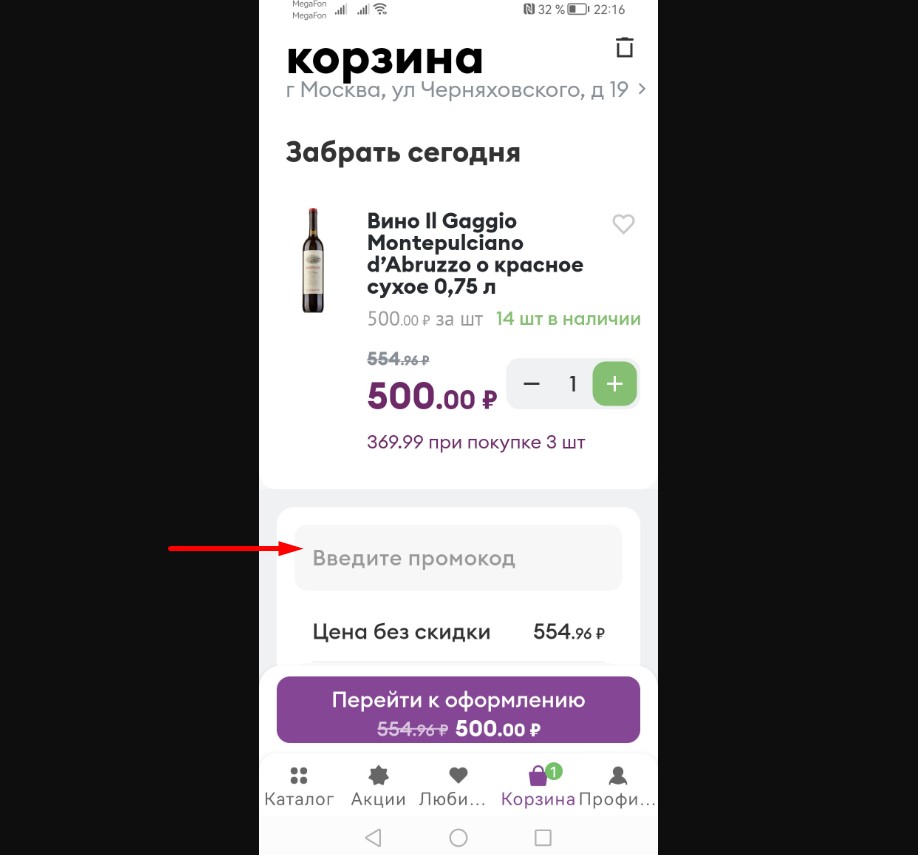Open the pickup address ул Черняховского
The width and height of the screenshot is (918, 855).
[x=465, y=90]
